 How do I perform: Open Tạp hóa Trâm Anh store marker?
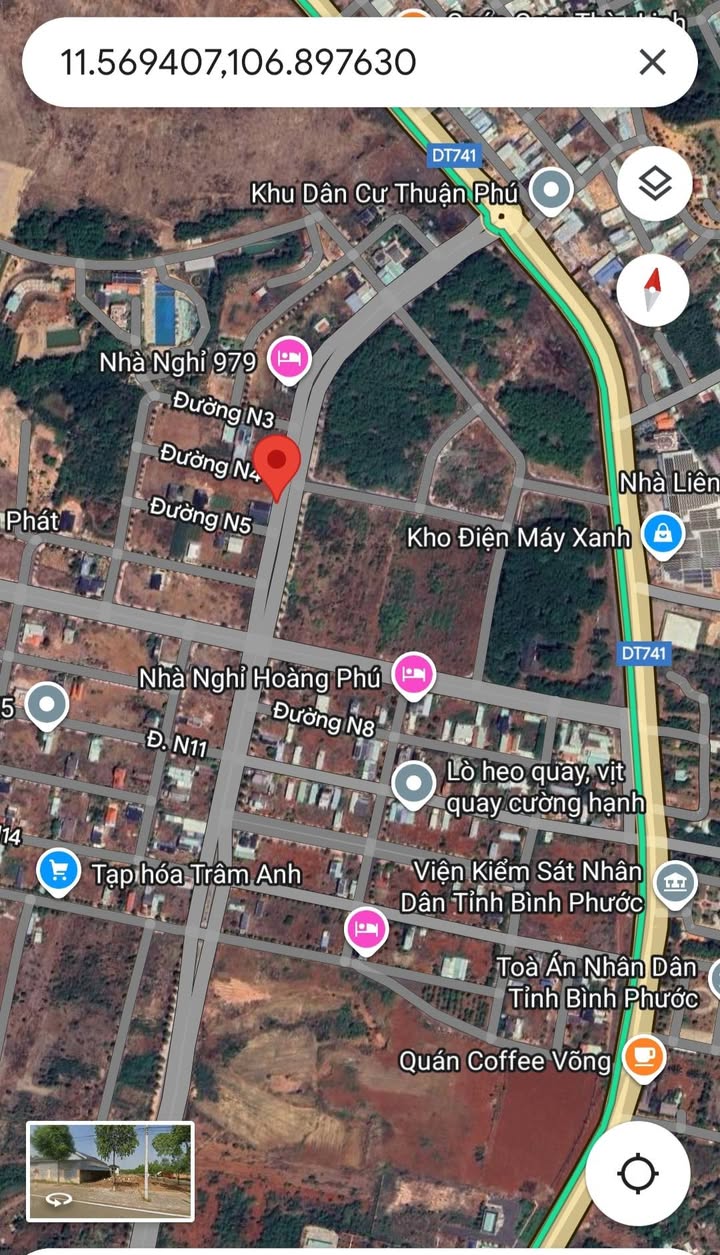58,871
